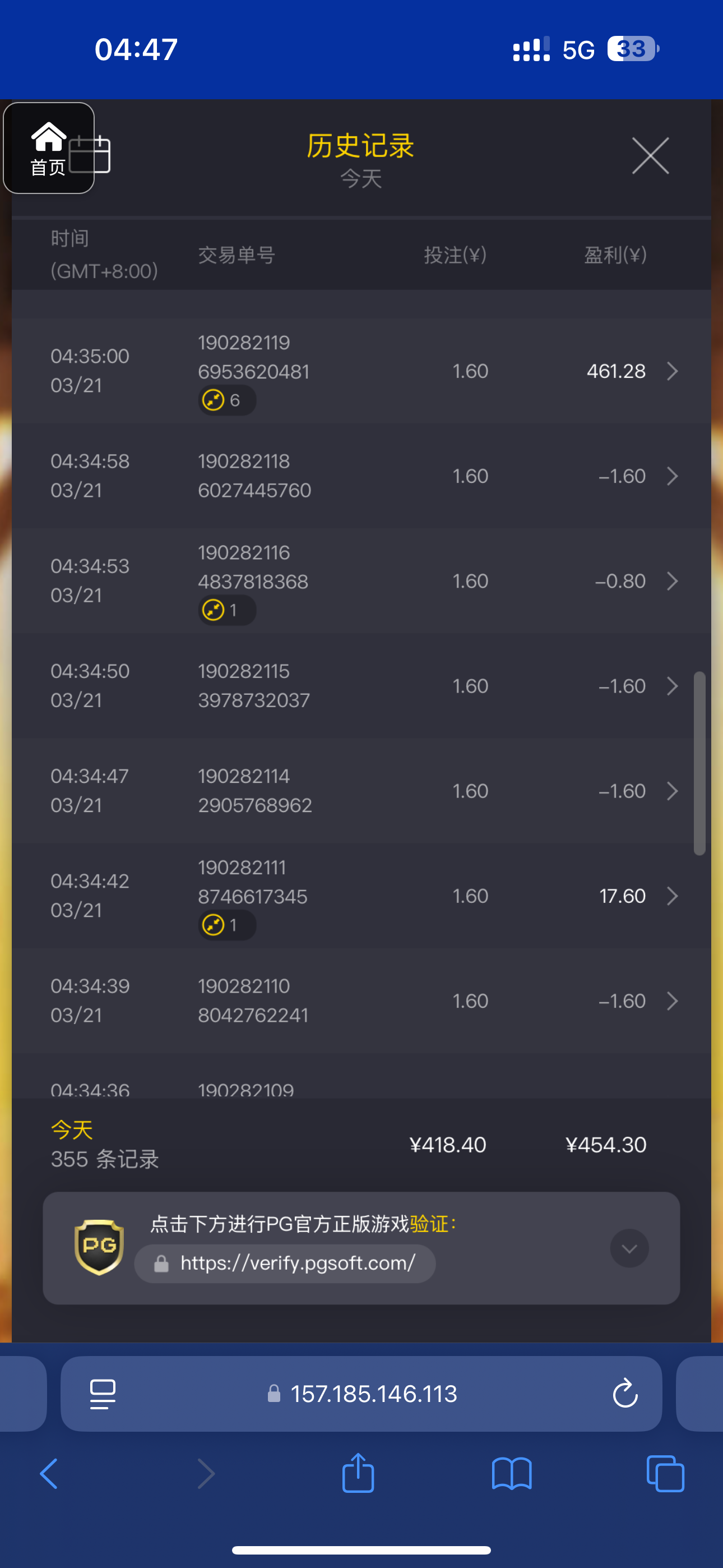This screenshot has height=1568, width=723.
Task: Go back in browser history
Action: click(x=49, y=1474)
